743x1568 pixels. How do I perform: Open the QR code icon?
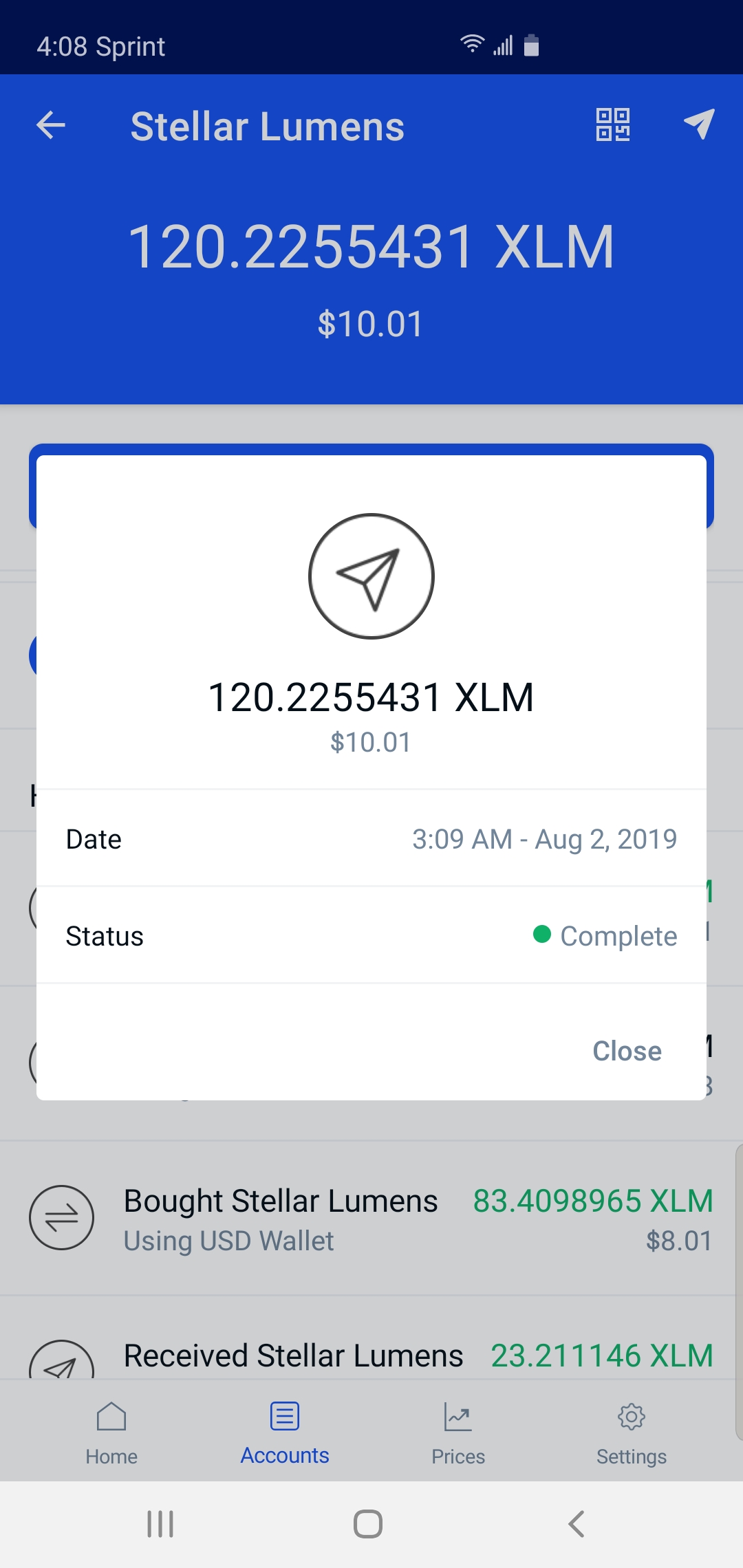(612, 125)
